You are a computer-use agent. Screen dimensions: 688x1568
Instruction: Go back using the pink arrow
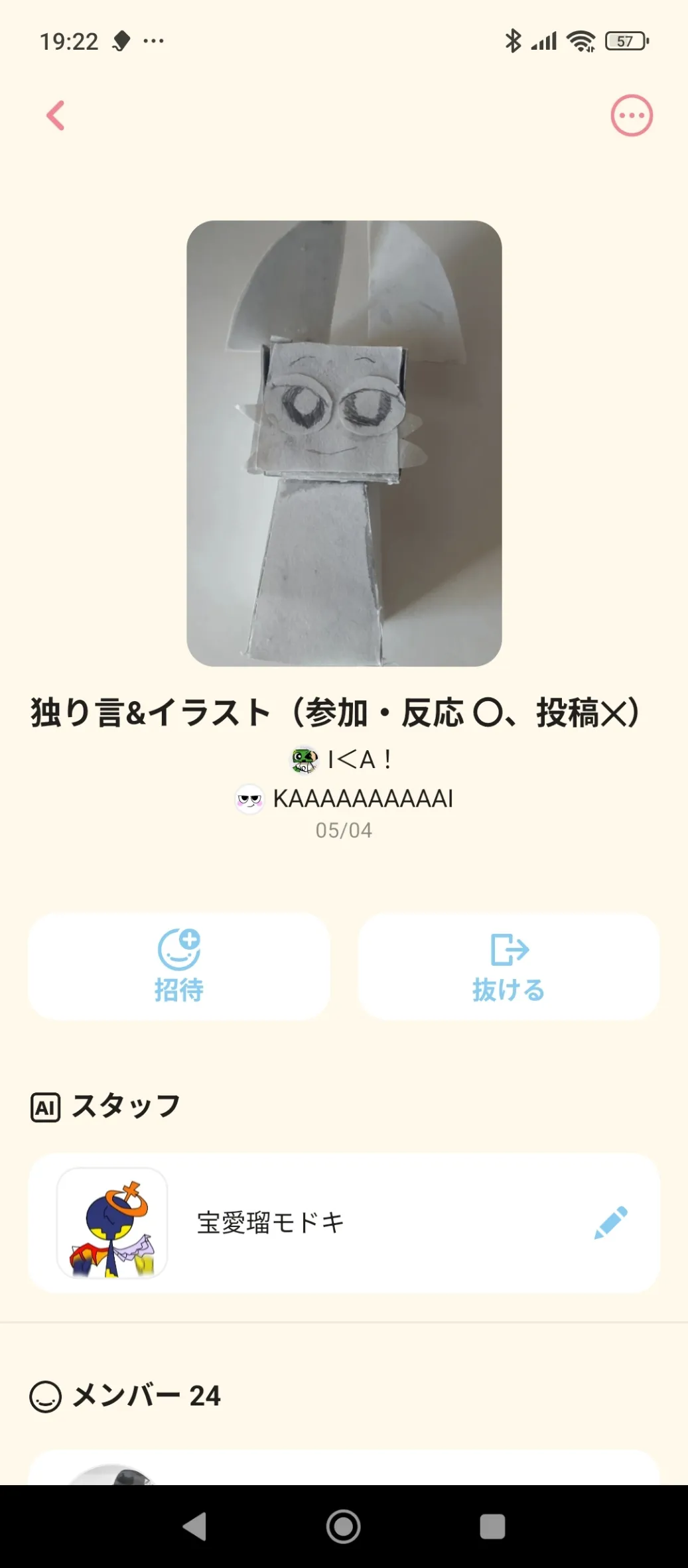pos(56,115)
